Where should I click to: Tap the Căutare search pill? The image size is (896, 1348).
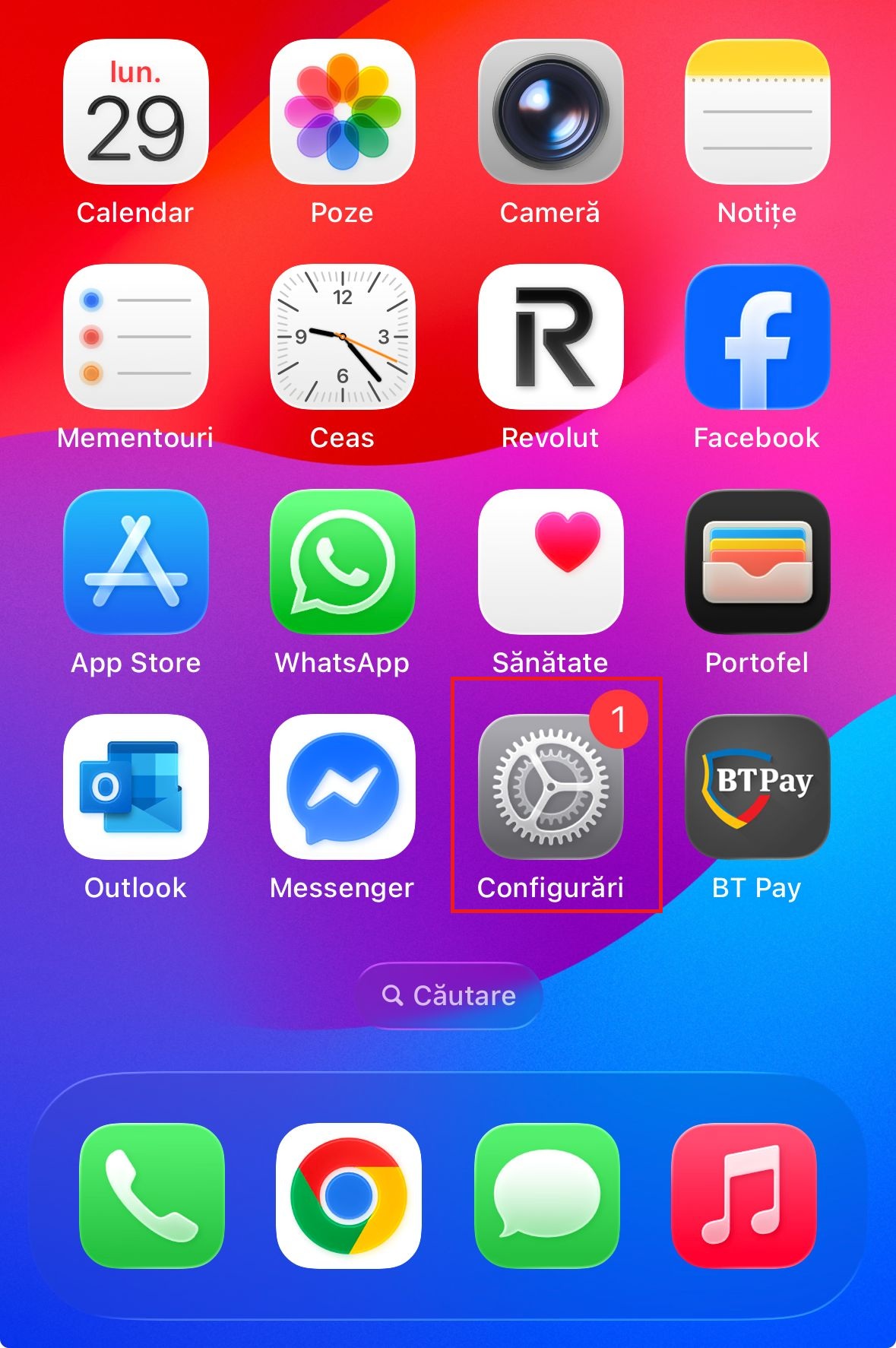(448, 995)
